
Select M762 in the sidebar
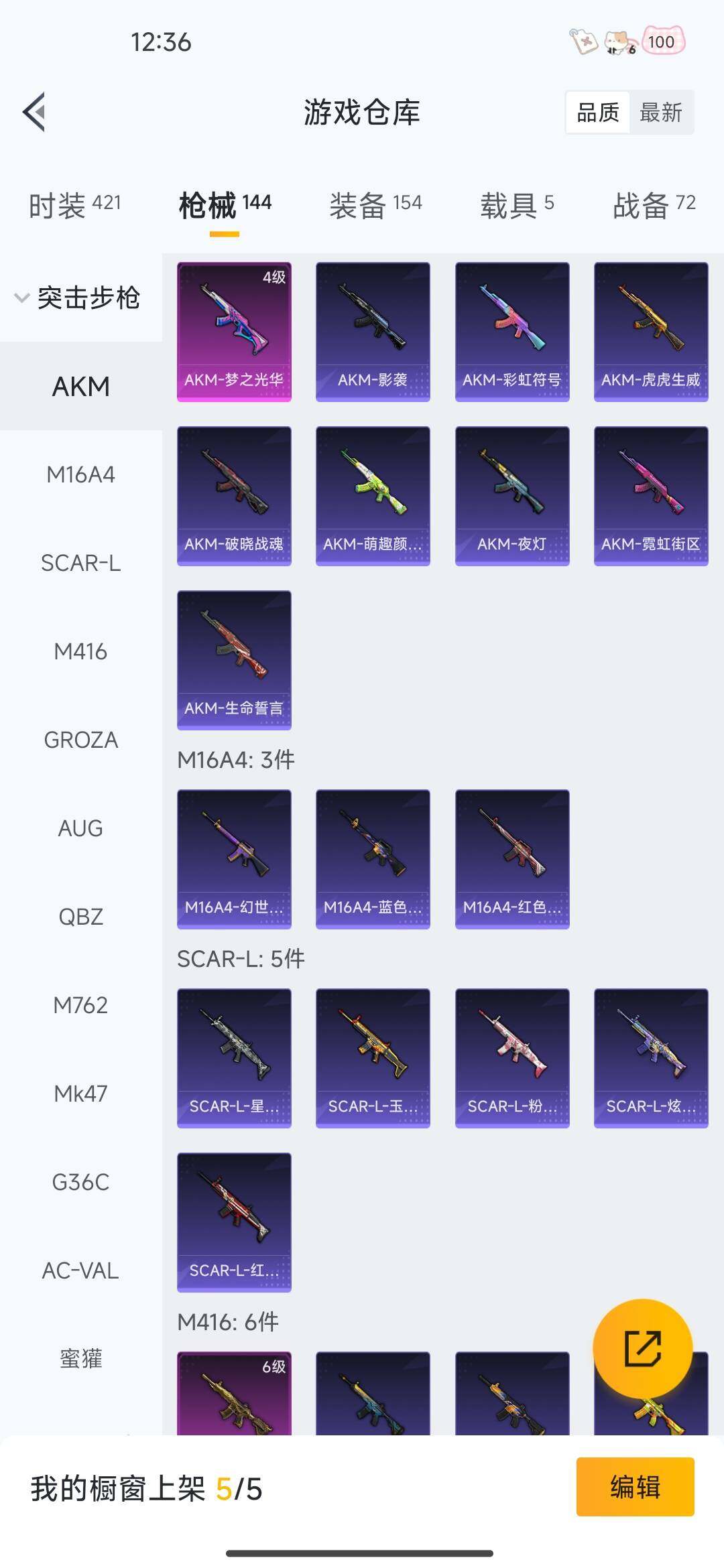pos(80,1005)
